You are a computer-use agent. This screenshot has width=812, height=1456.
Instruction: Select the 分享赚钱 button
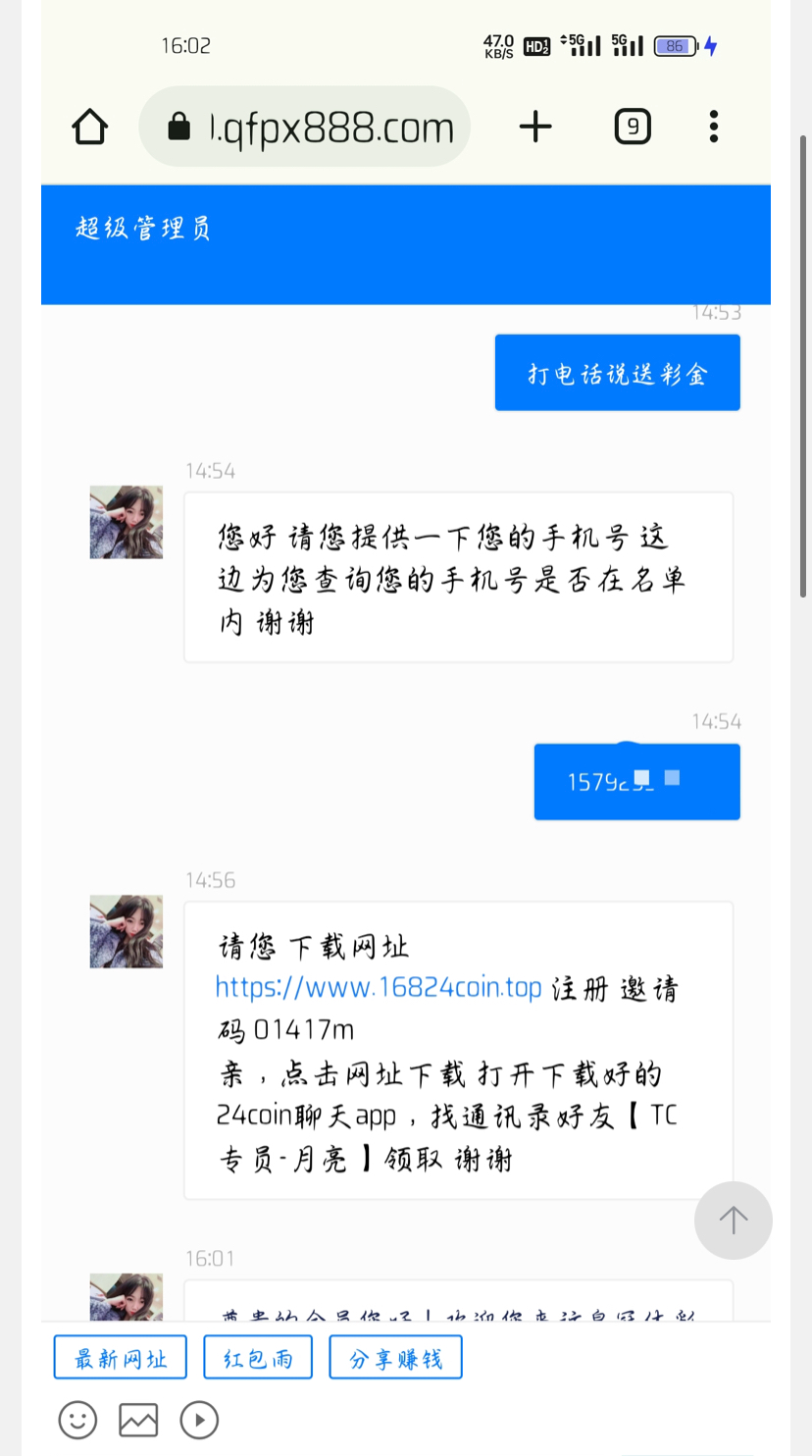[395, 1358]
